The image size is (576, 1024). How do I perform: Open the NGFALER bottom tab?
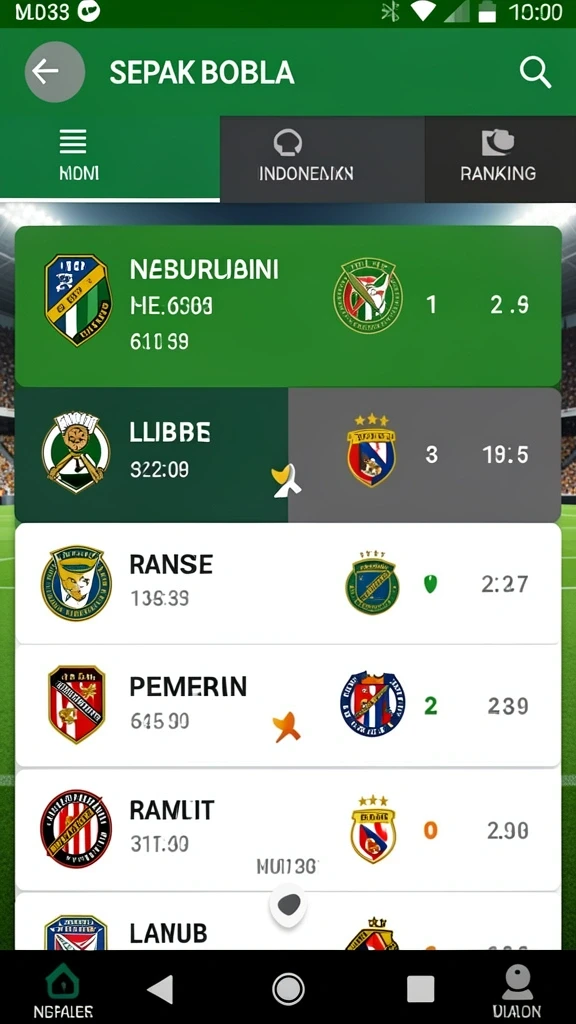click(x=63, y=991)
